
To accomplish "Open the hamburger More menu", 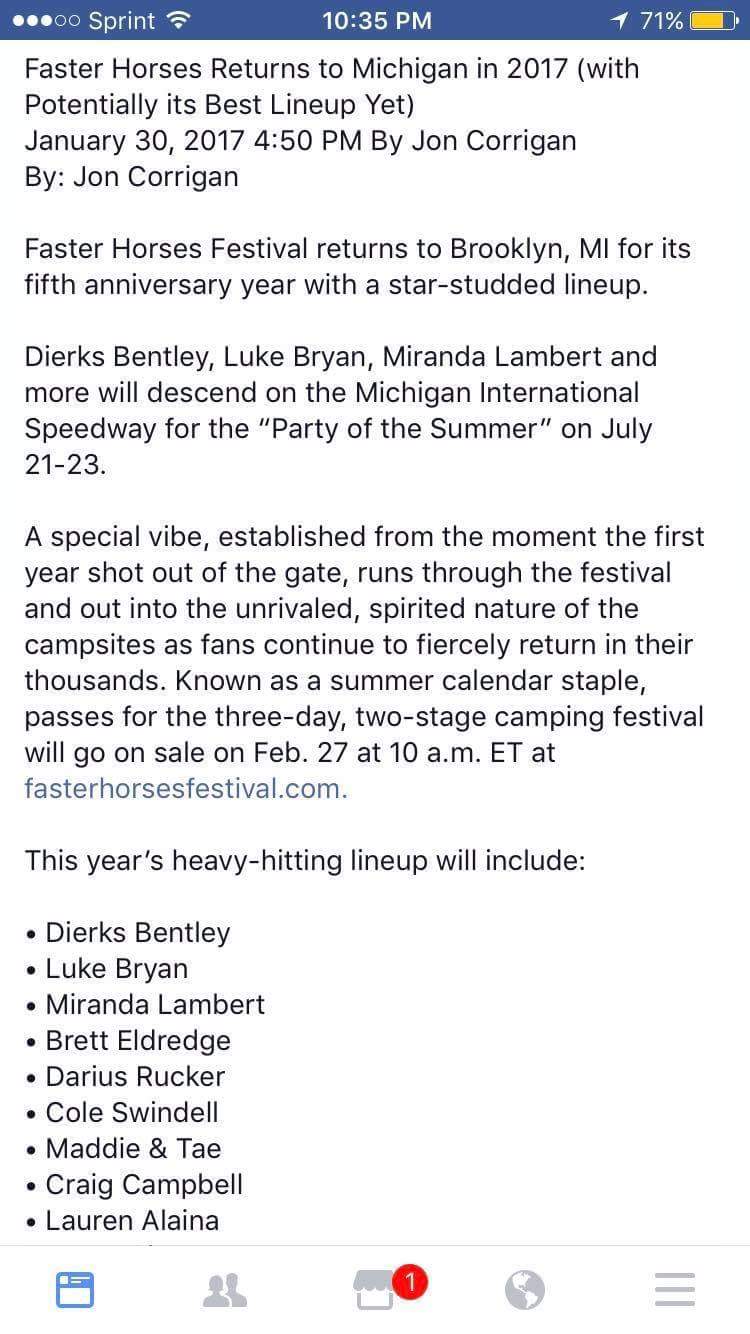I will (674, 1289).
